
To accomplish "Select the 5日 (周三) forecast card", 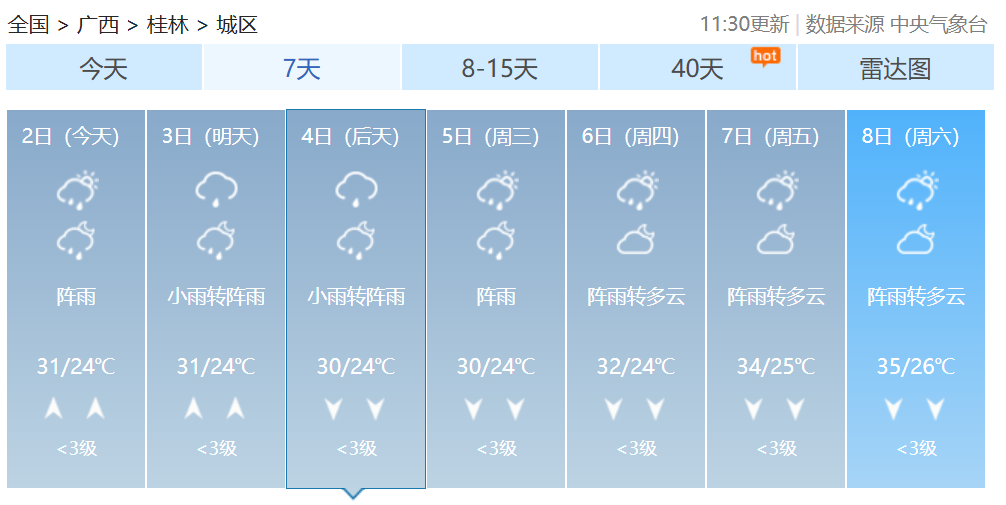I will [496, 299].
